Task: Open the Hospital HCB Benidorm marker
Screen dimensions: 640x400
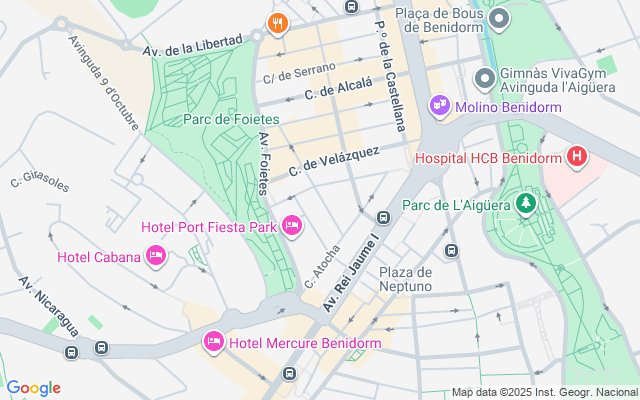Action: point(576,156)
